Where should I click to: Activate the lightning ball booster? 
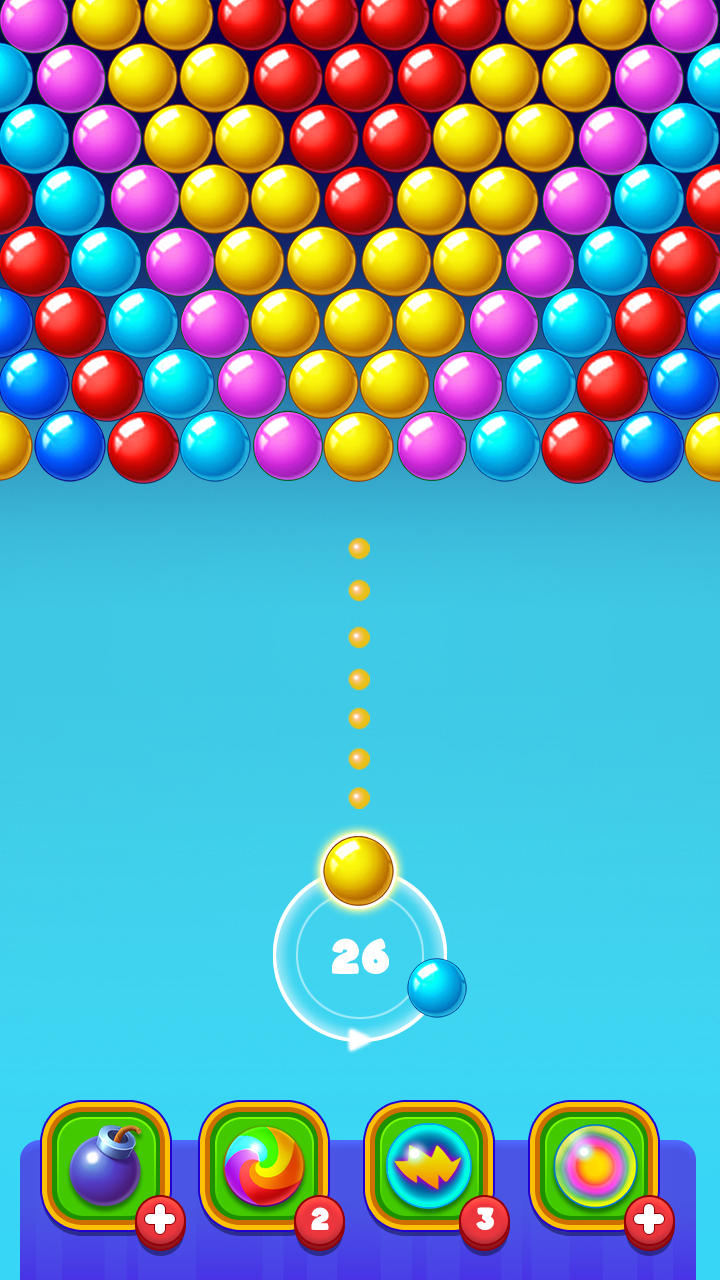428,1166
